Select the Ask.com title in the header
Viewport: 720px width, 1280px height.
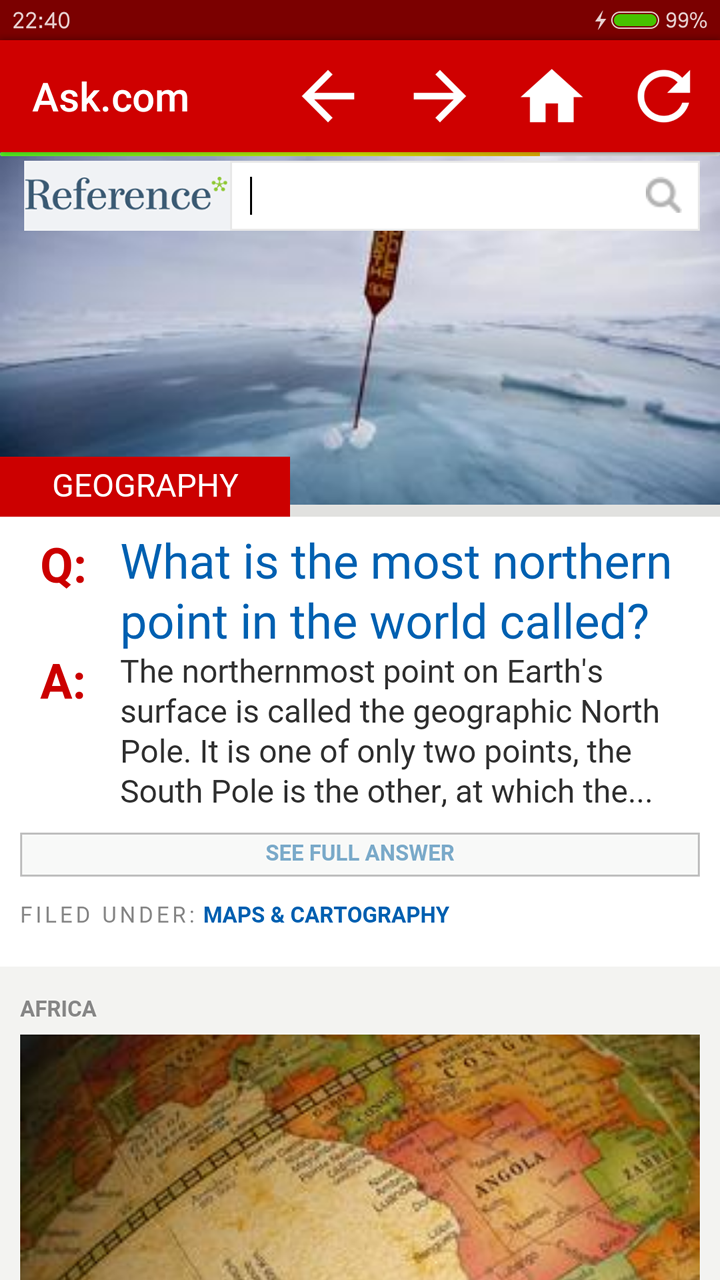point(111,97)
